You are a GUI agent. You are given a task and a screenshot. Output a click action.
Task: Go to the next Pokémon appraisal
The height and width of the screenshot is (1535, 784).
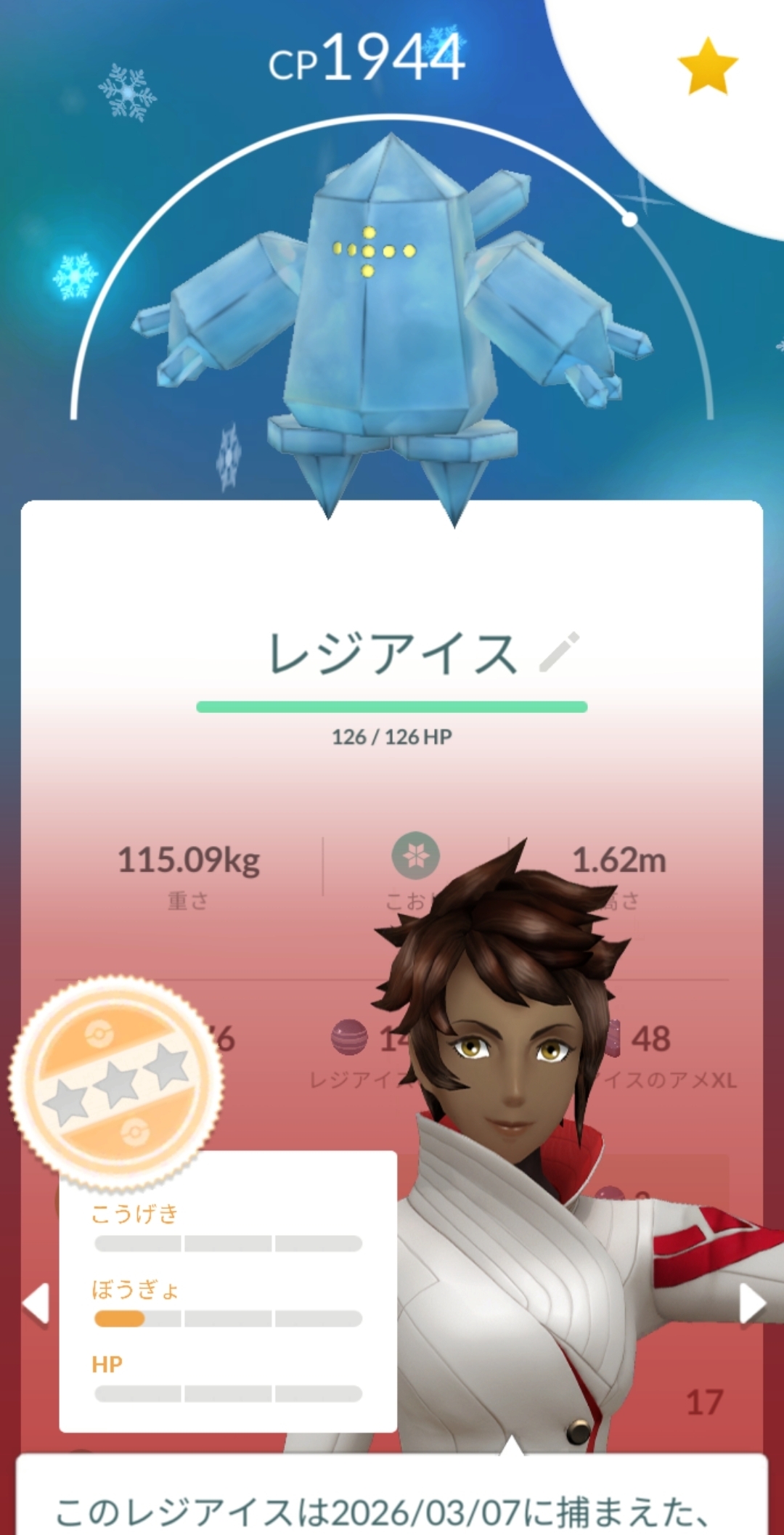click(x=752, y=1303)
